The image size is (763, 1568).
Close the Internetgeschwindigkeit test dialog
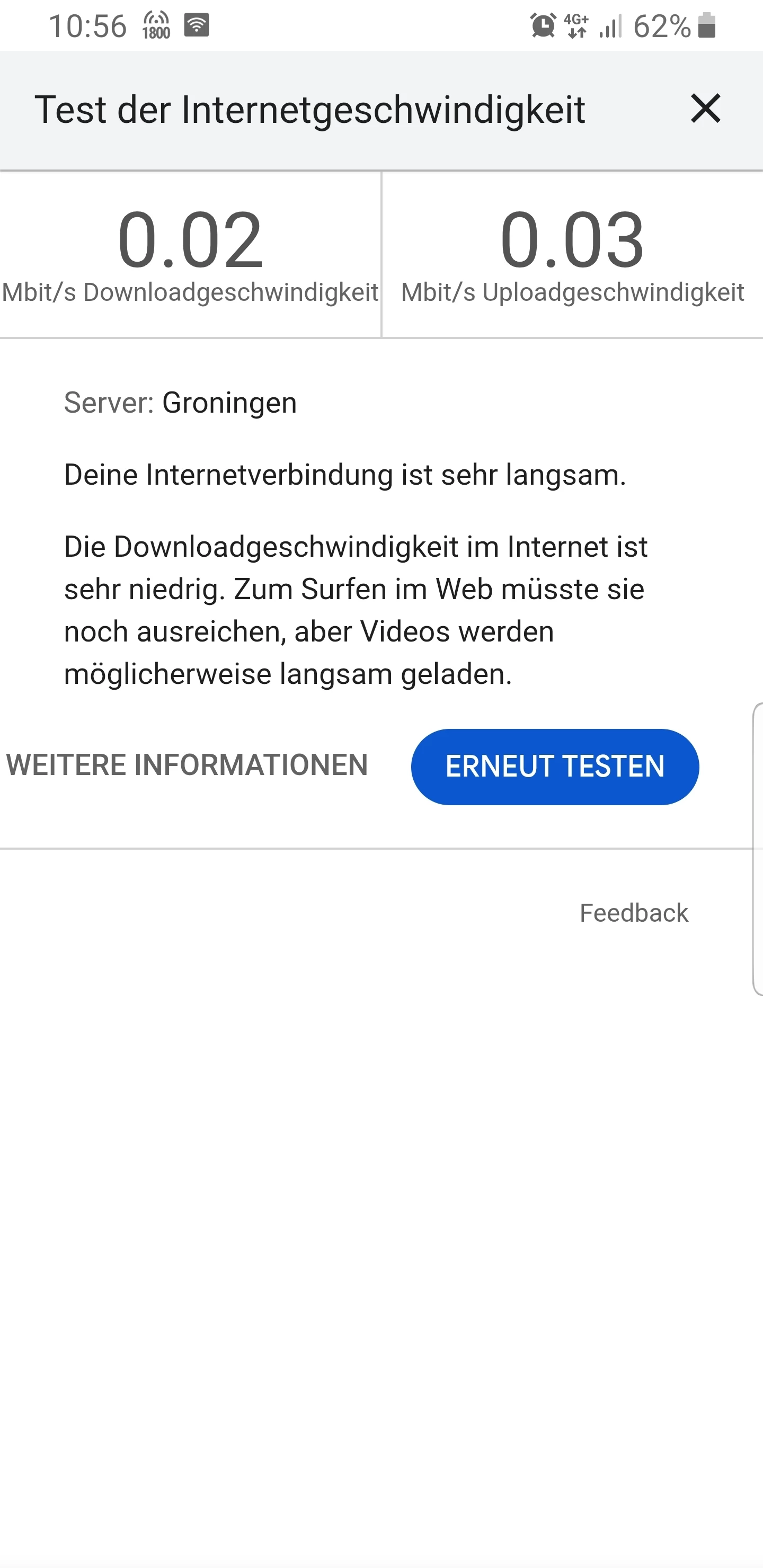tap(705, 109)
